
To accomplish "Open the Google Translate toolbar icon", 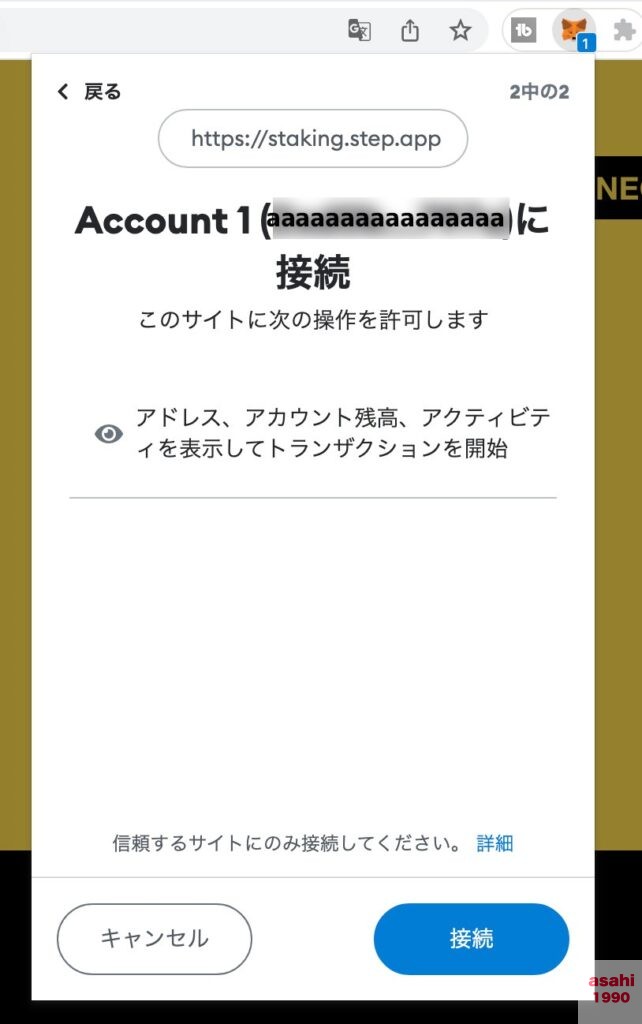I will pos(359,30).
